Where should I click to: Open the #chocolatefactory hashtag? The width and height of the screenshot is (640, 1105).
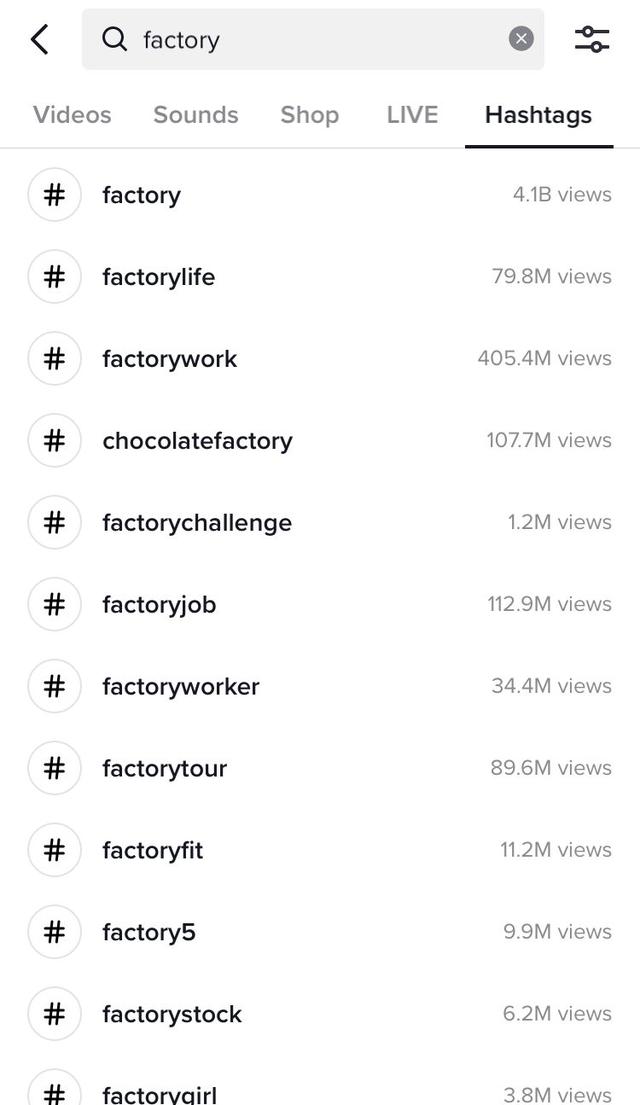pos(320,440)
